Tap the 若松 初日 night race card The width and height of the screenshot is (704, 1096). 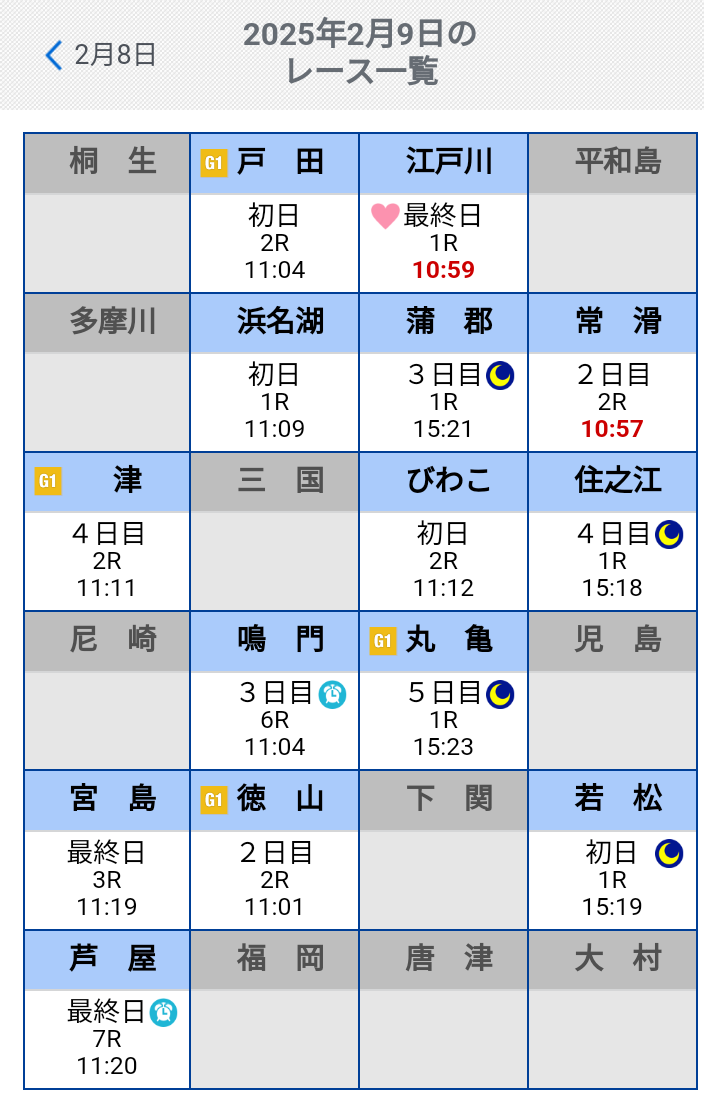(612, 879)
